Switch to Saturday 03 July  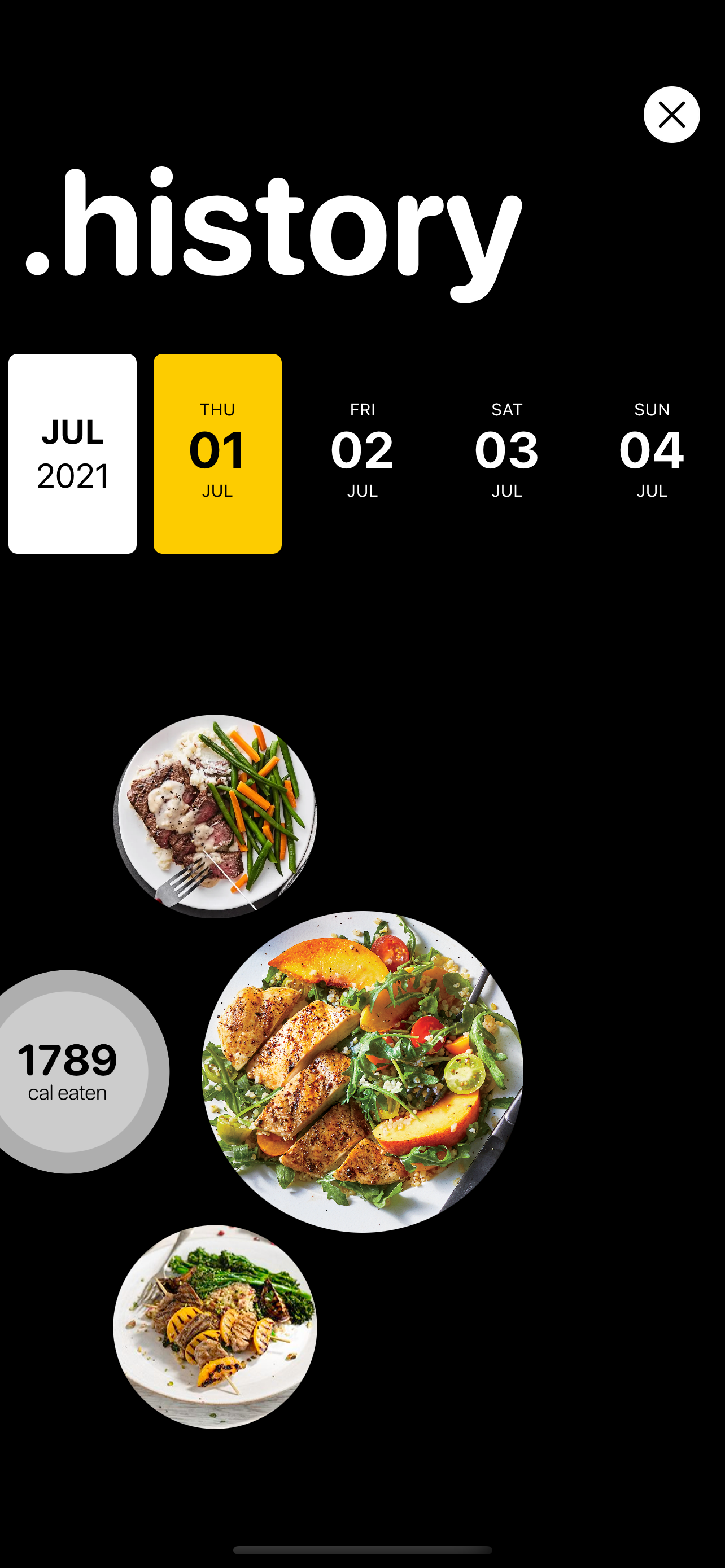pyautogui.click(x=506, y=450)
